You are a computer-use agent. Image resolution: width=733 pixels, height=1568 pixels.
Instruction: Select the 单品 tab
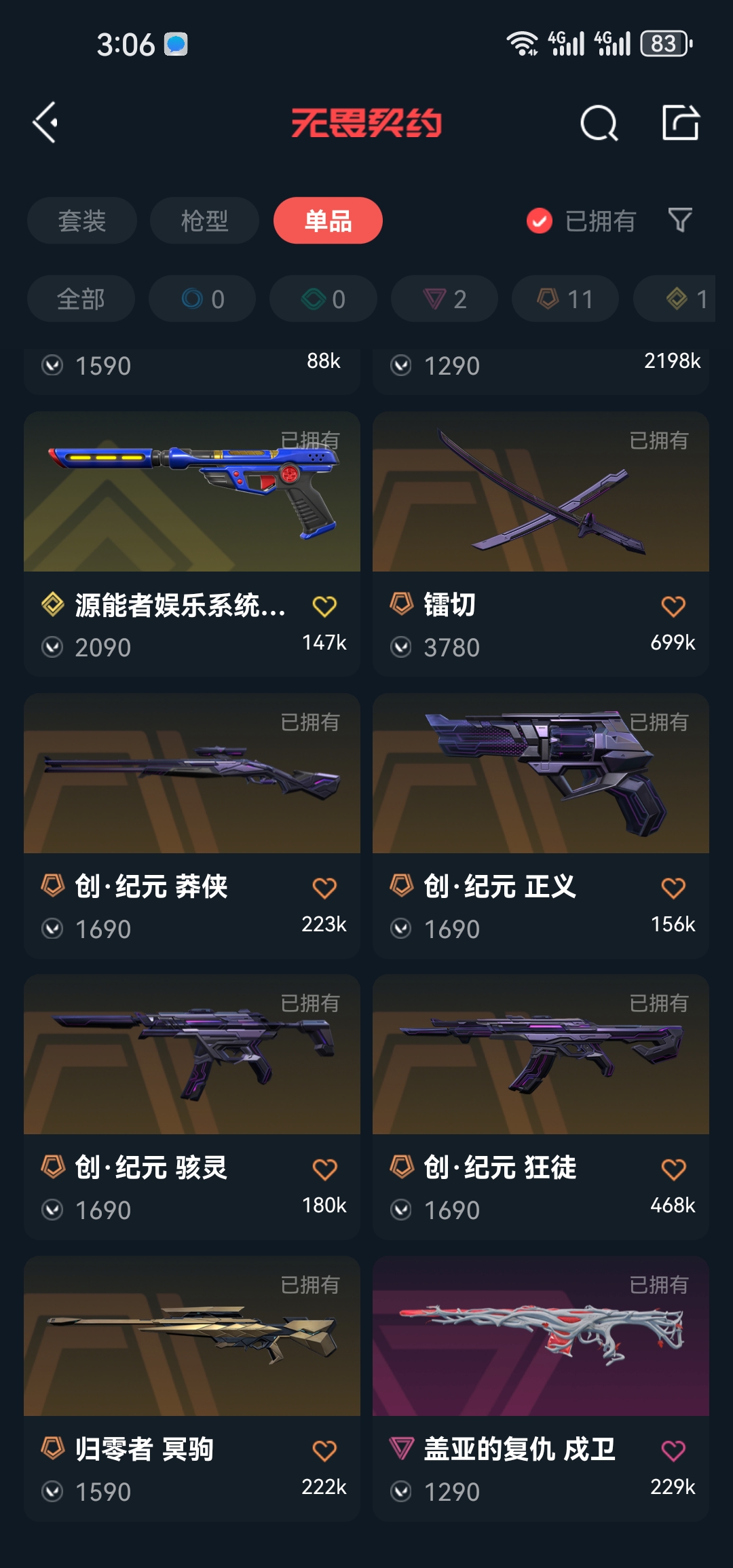pos(328,221)
